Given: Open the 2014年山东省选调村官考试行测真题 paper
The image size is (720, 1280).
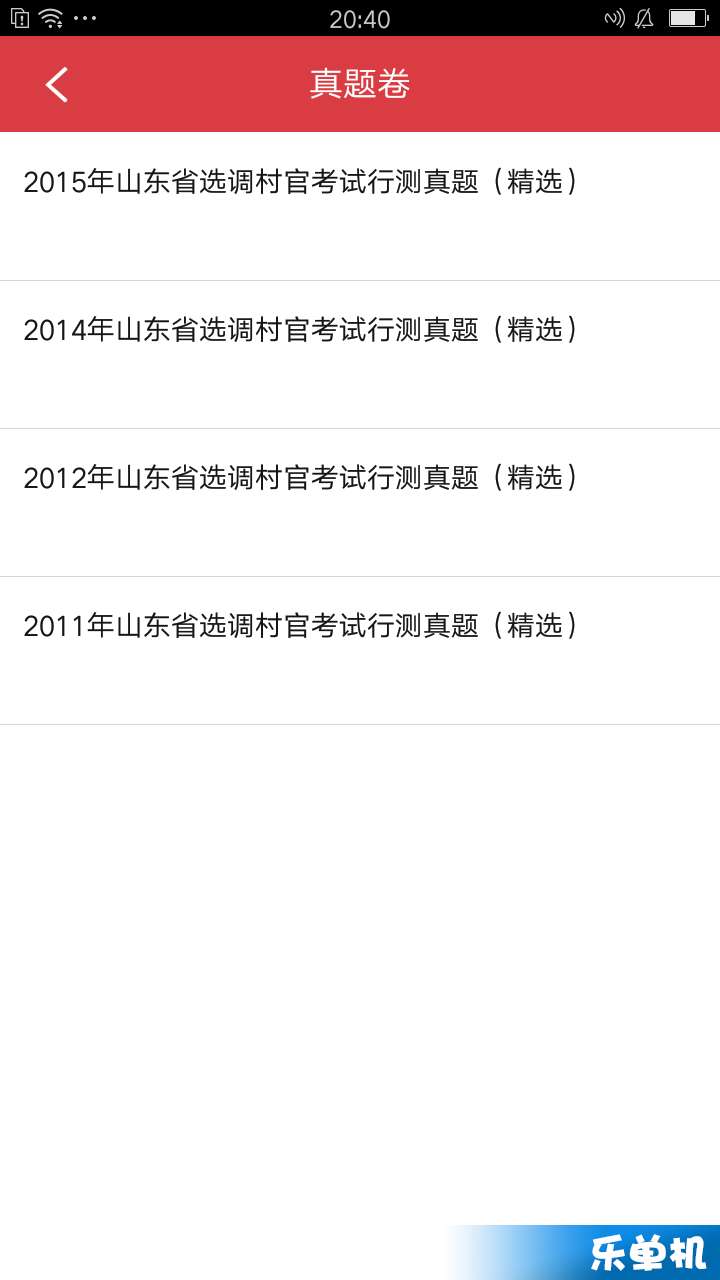Looking at the screenshot, I should point(360,355).
